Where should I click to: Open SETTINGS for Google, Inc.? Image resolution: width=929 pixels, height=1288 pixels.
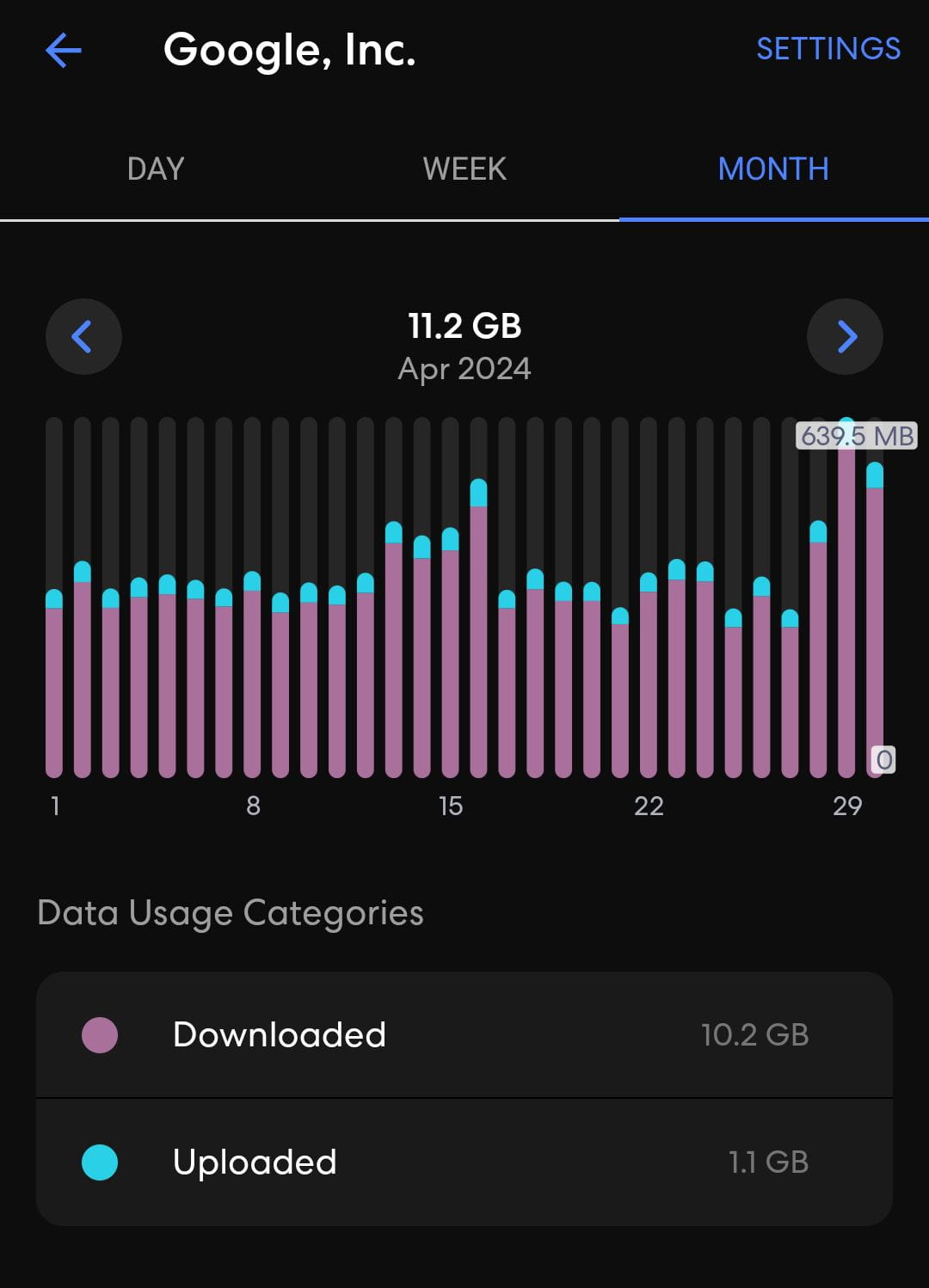pos(829,47)
